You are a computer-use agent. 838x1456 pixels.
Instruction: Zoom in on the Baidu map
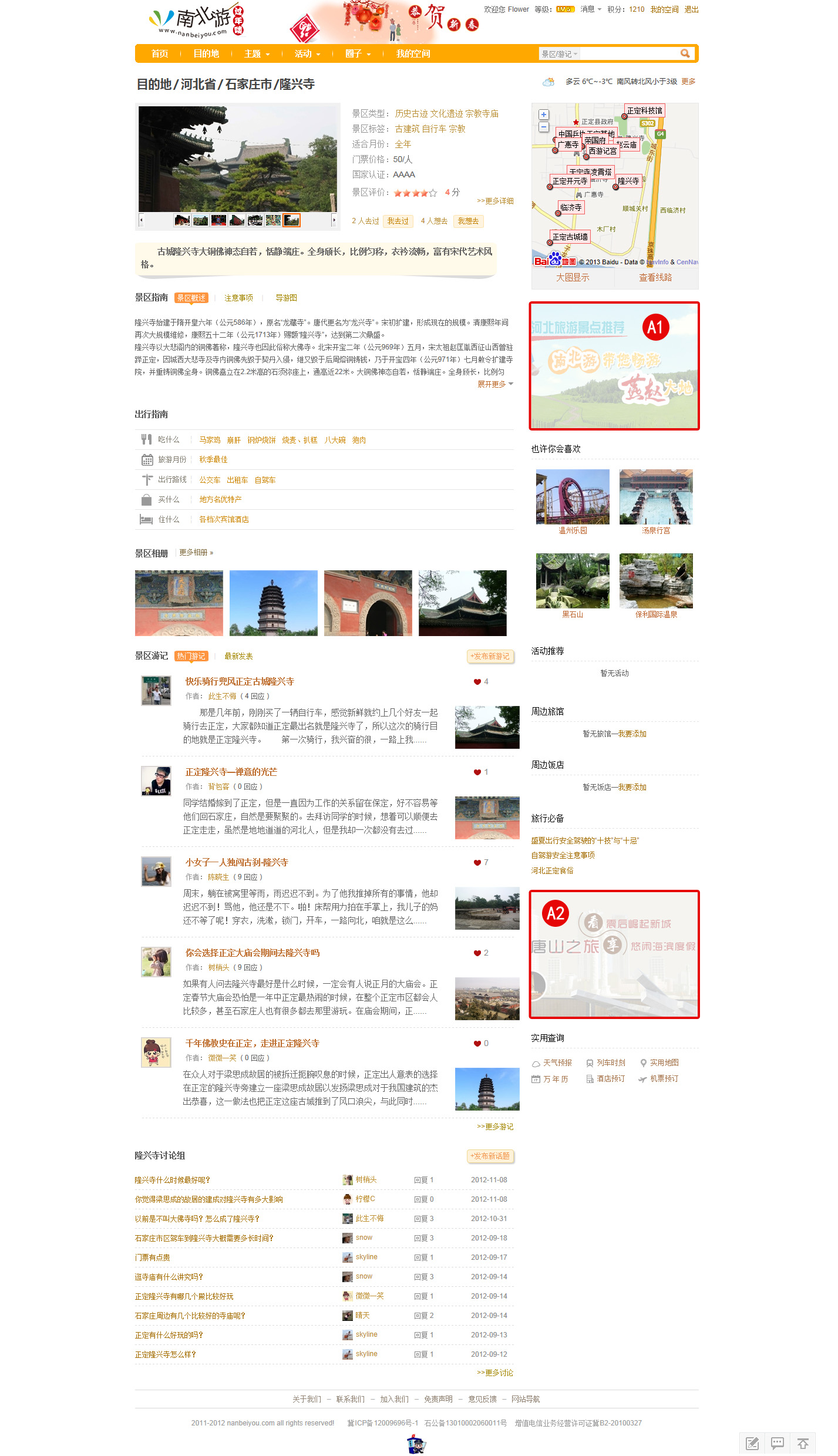[x=544, y=115]
